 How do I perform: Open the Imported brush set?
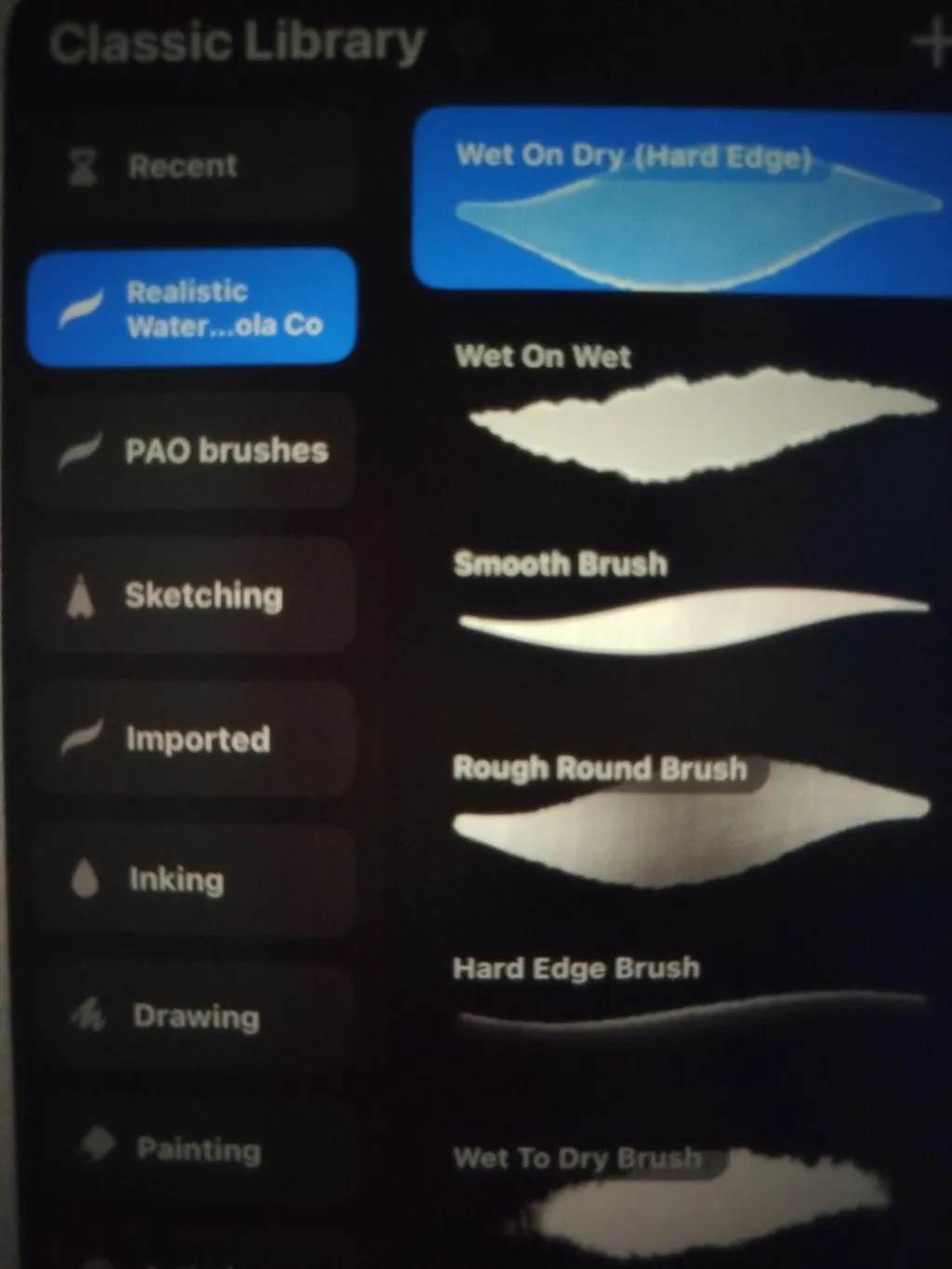click(x=192, y=740)
